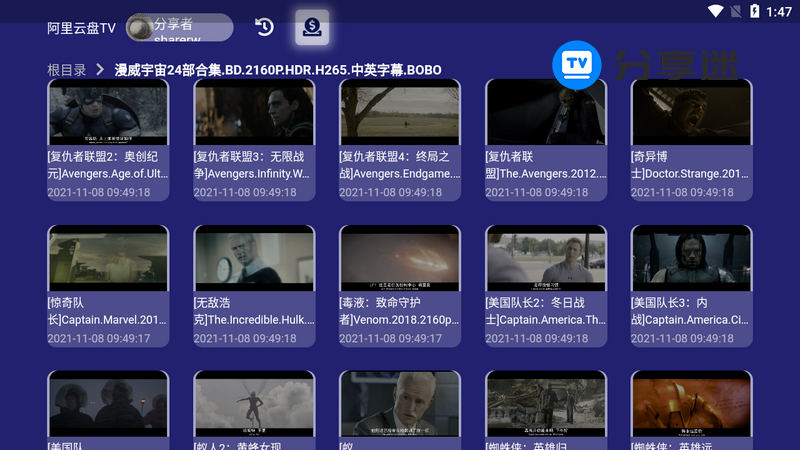
Task: Open the playback history icon
Action: pos(264,27)
